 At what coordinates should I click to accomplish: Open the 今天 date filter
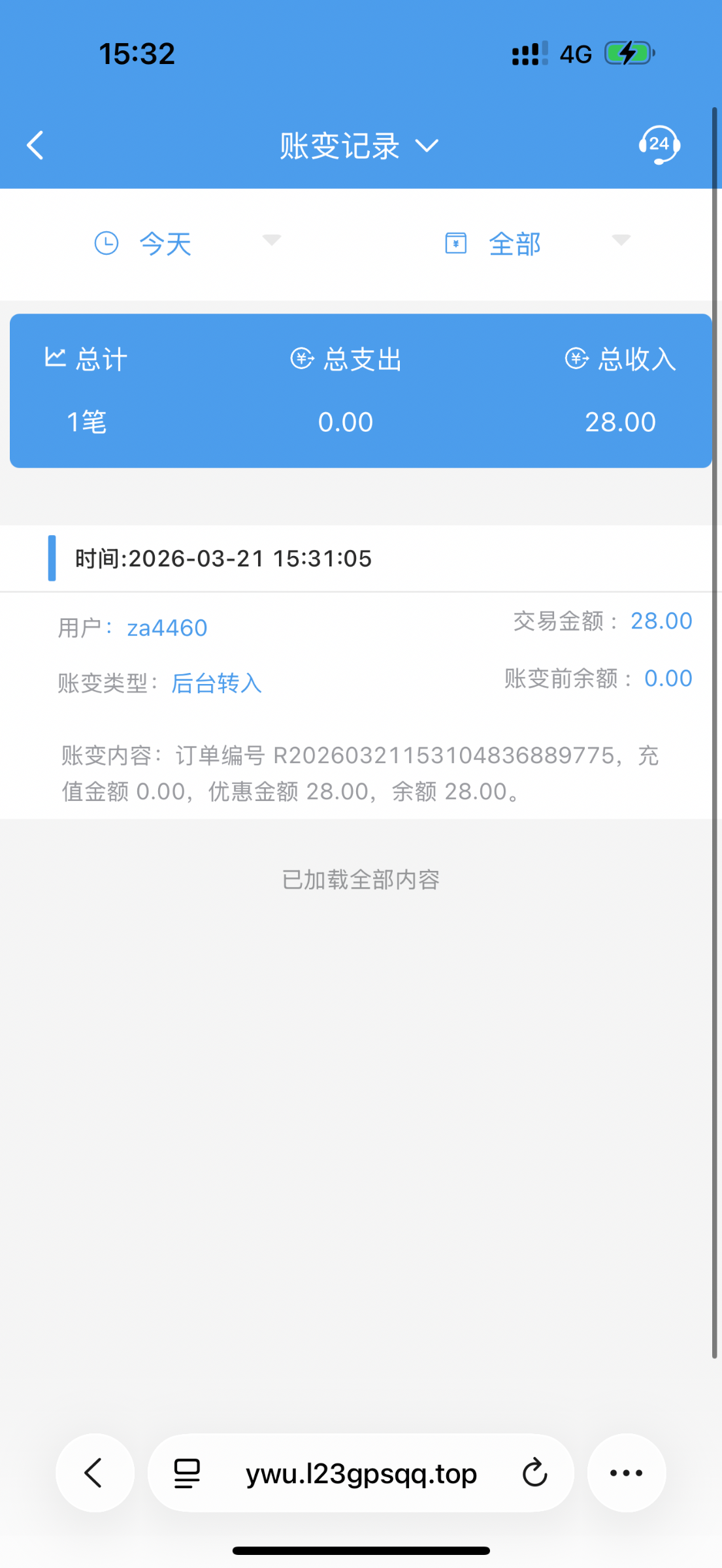[186, 244]
